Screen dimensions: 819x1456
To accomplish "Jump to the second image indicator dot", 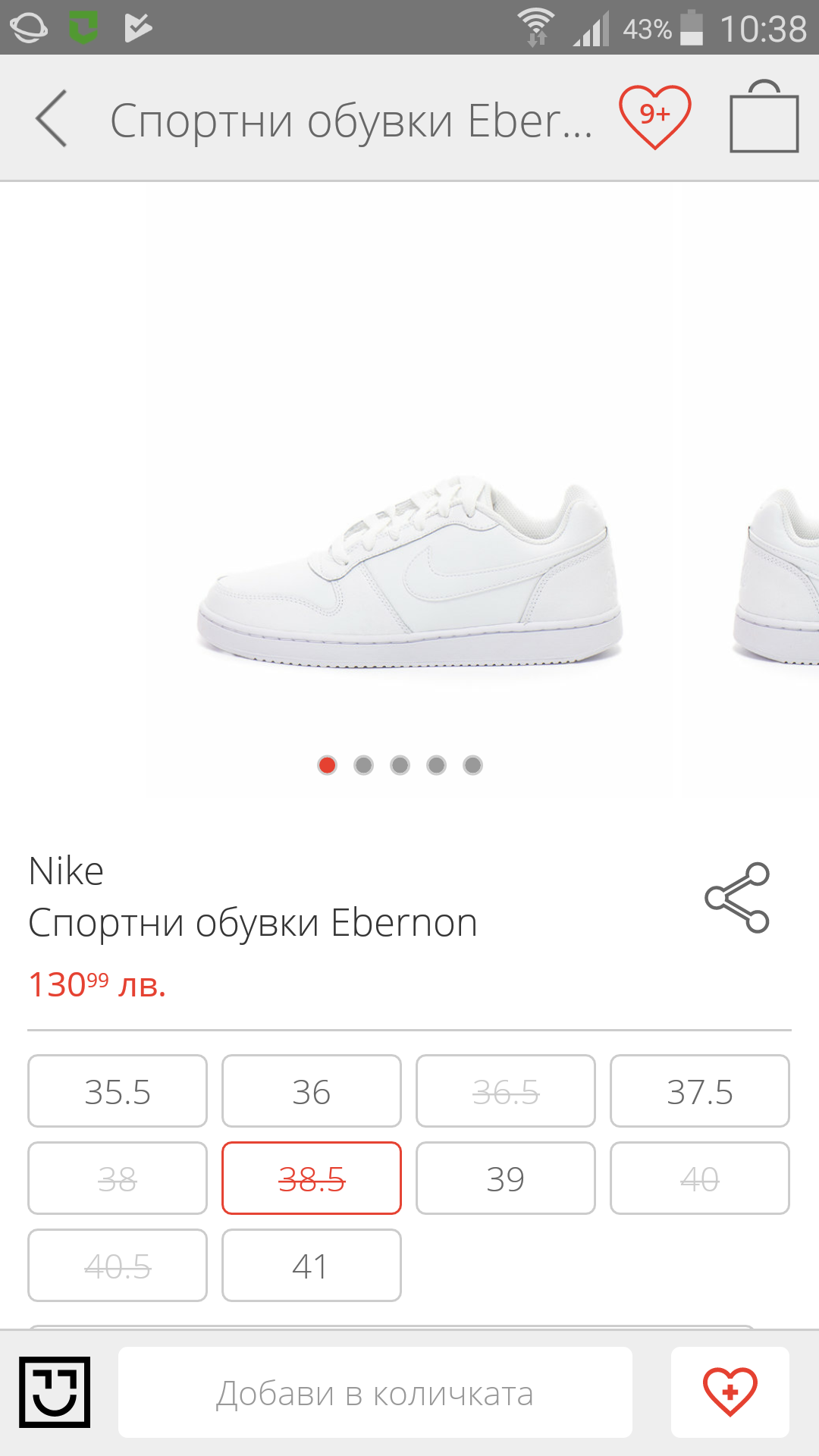I will [x=364, y=765].
